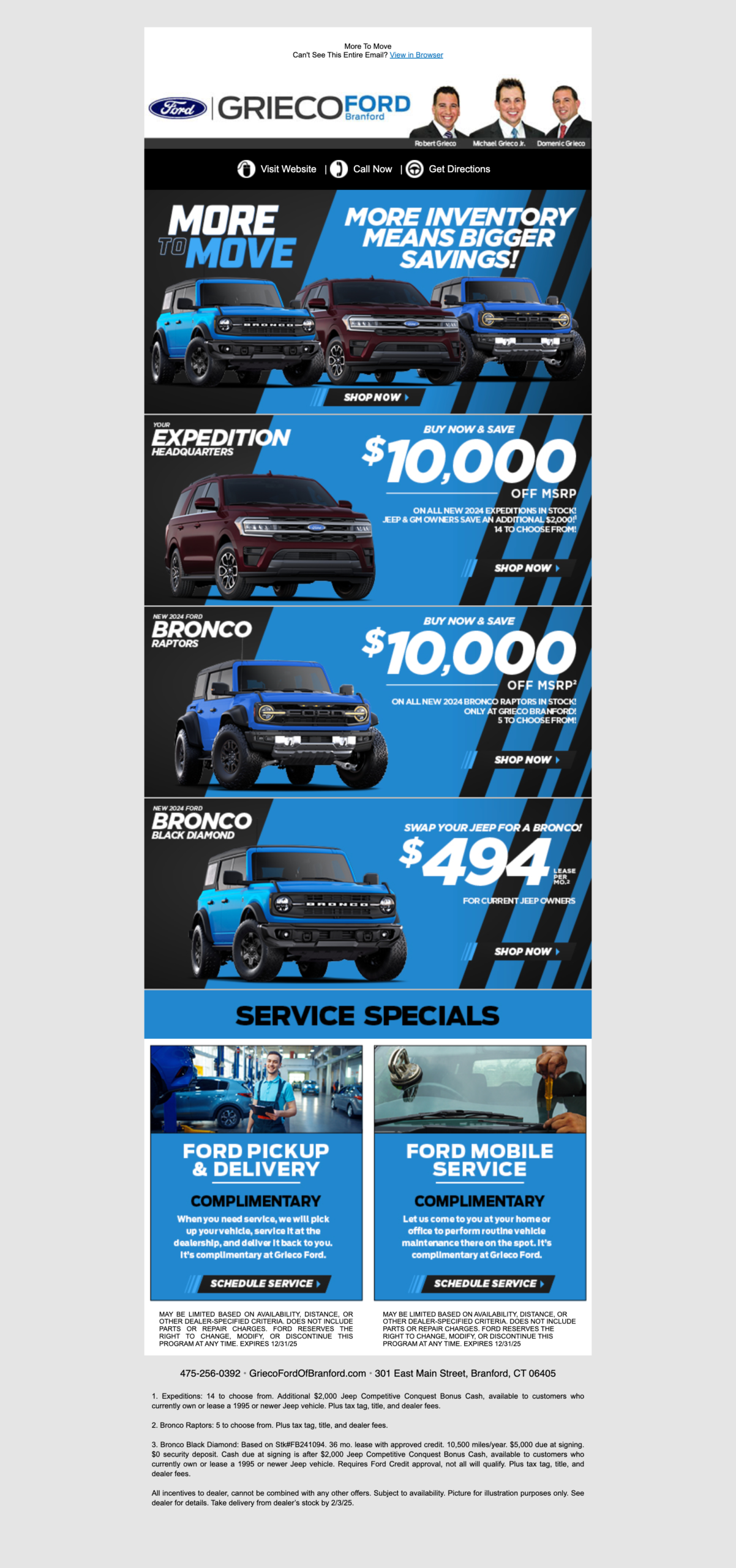Tap Shop Now on the More To Move banner

375,398
